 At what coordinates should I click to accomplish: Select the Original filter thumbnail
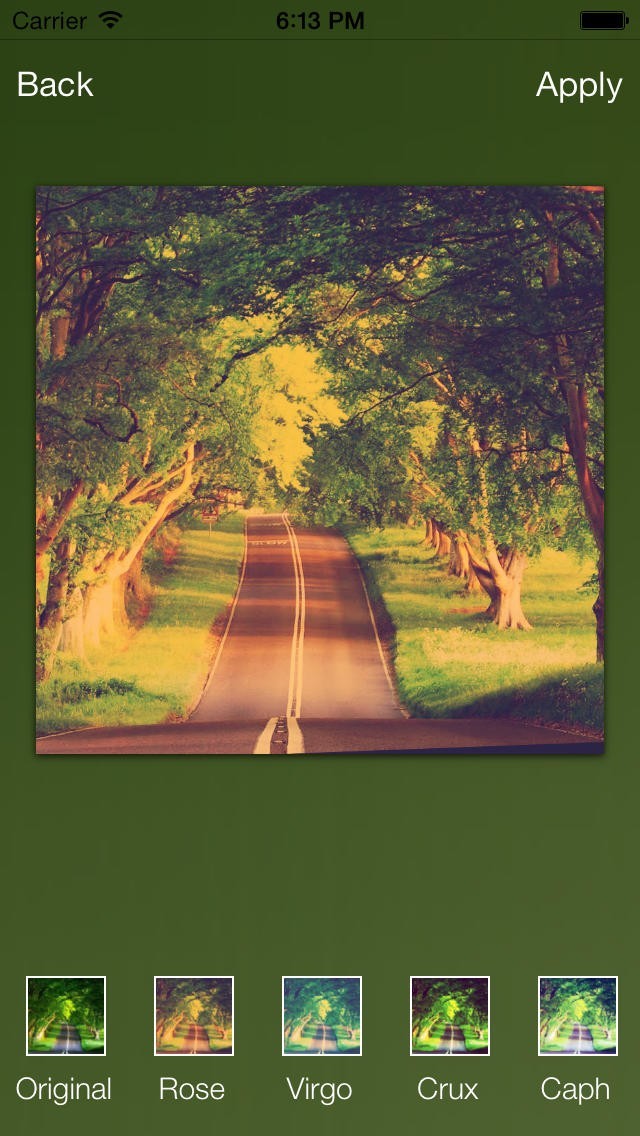[x=66, y=1016]
